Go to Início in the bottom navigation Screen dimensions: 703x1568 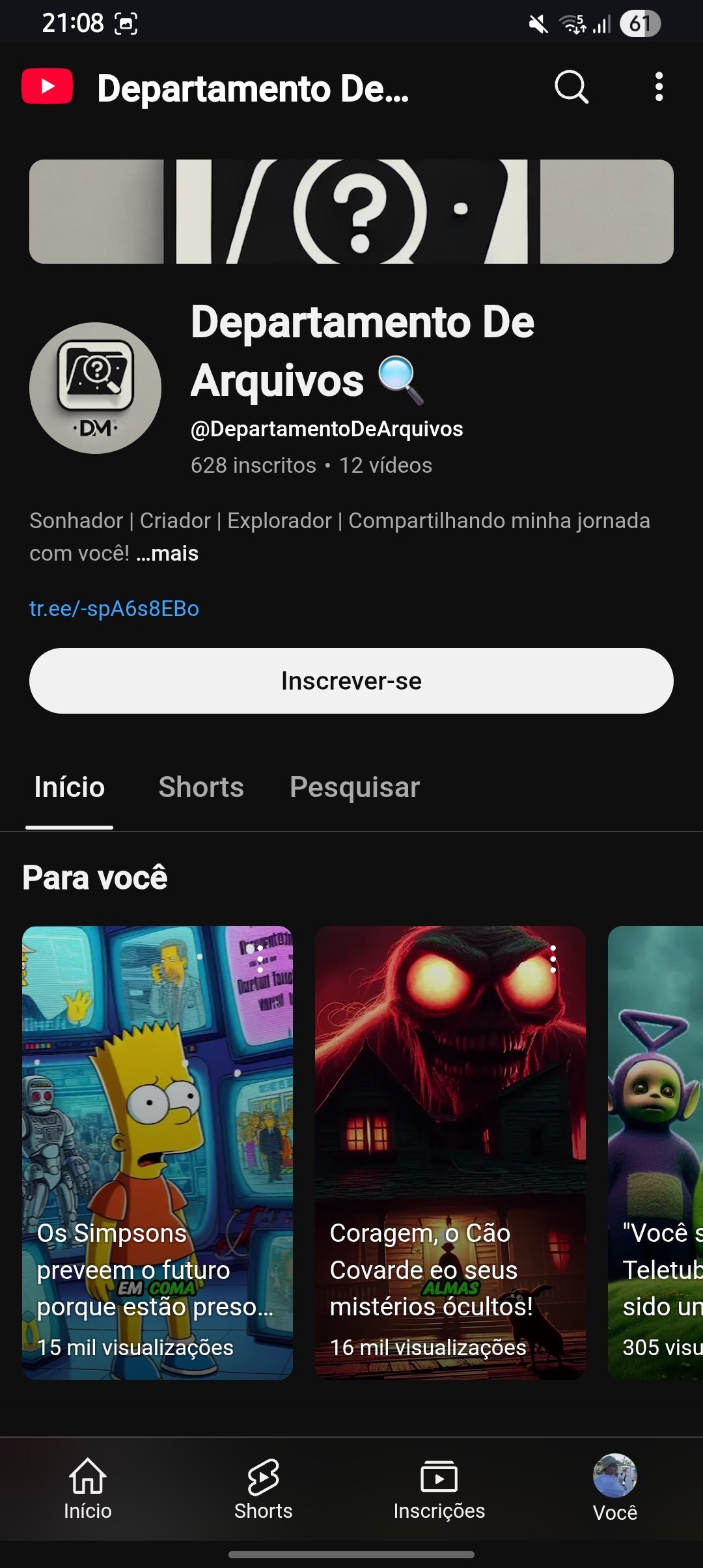point(88,1489)
